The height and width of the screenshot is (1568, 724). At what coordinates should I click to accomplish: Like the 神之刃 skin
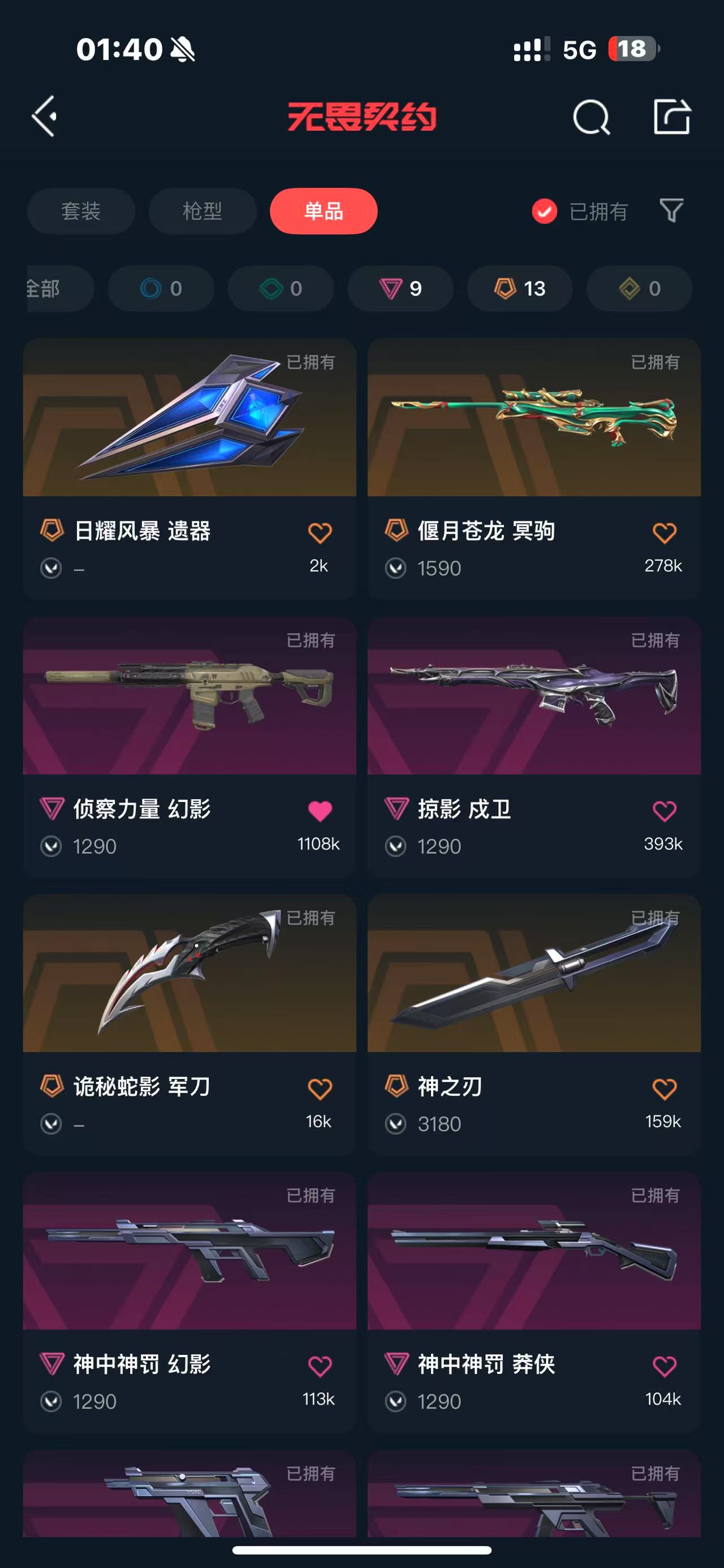(x=663, y=1088)
